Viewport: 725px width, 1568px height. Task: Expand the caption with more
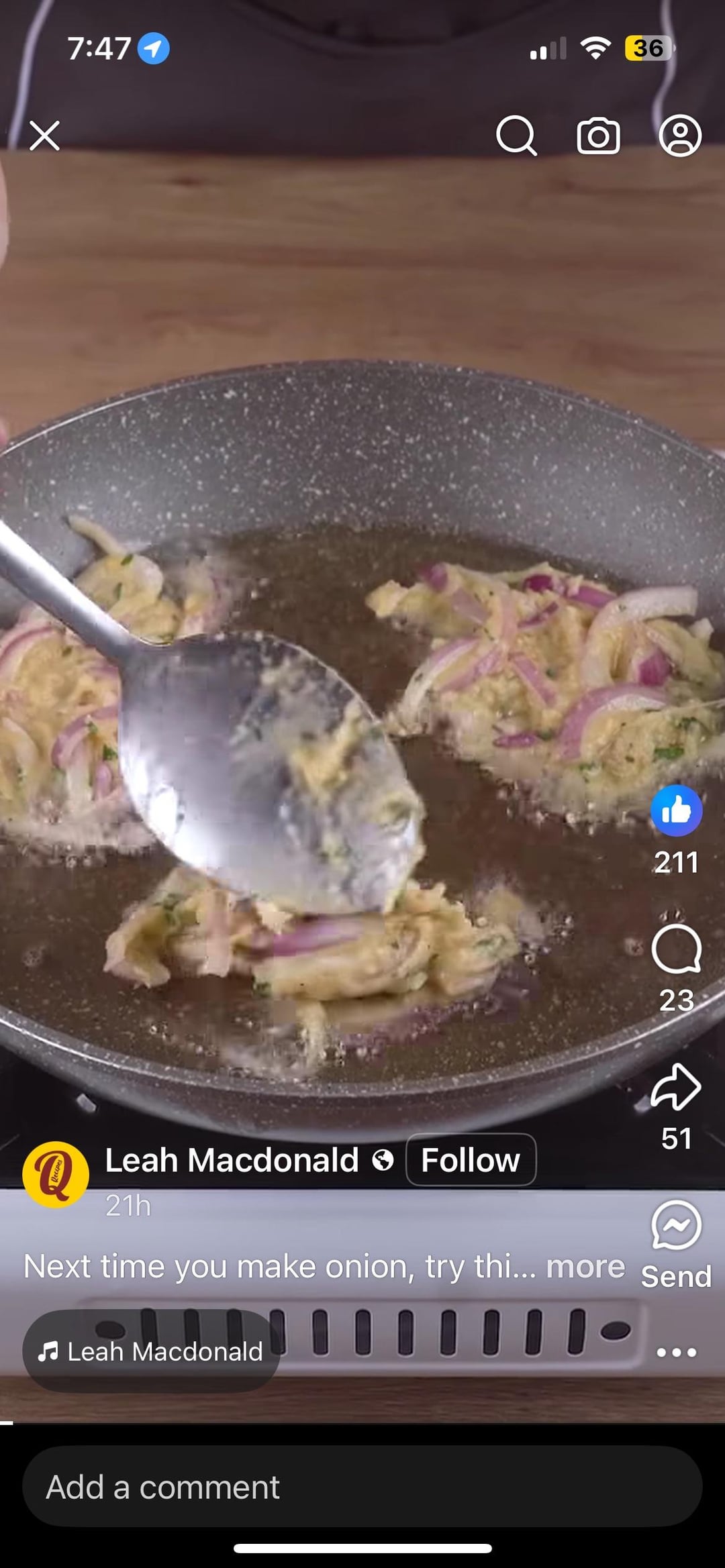pos(585,1267)
